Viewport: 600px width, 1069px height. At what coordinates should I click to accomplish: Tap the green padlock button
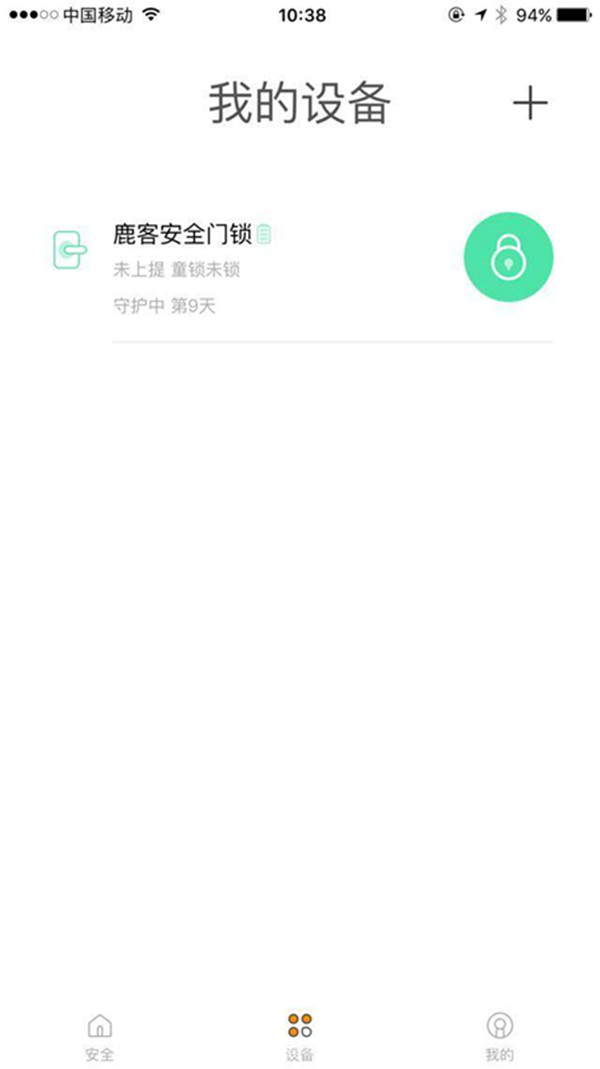coord(509,256)
